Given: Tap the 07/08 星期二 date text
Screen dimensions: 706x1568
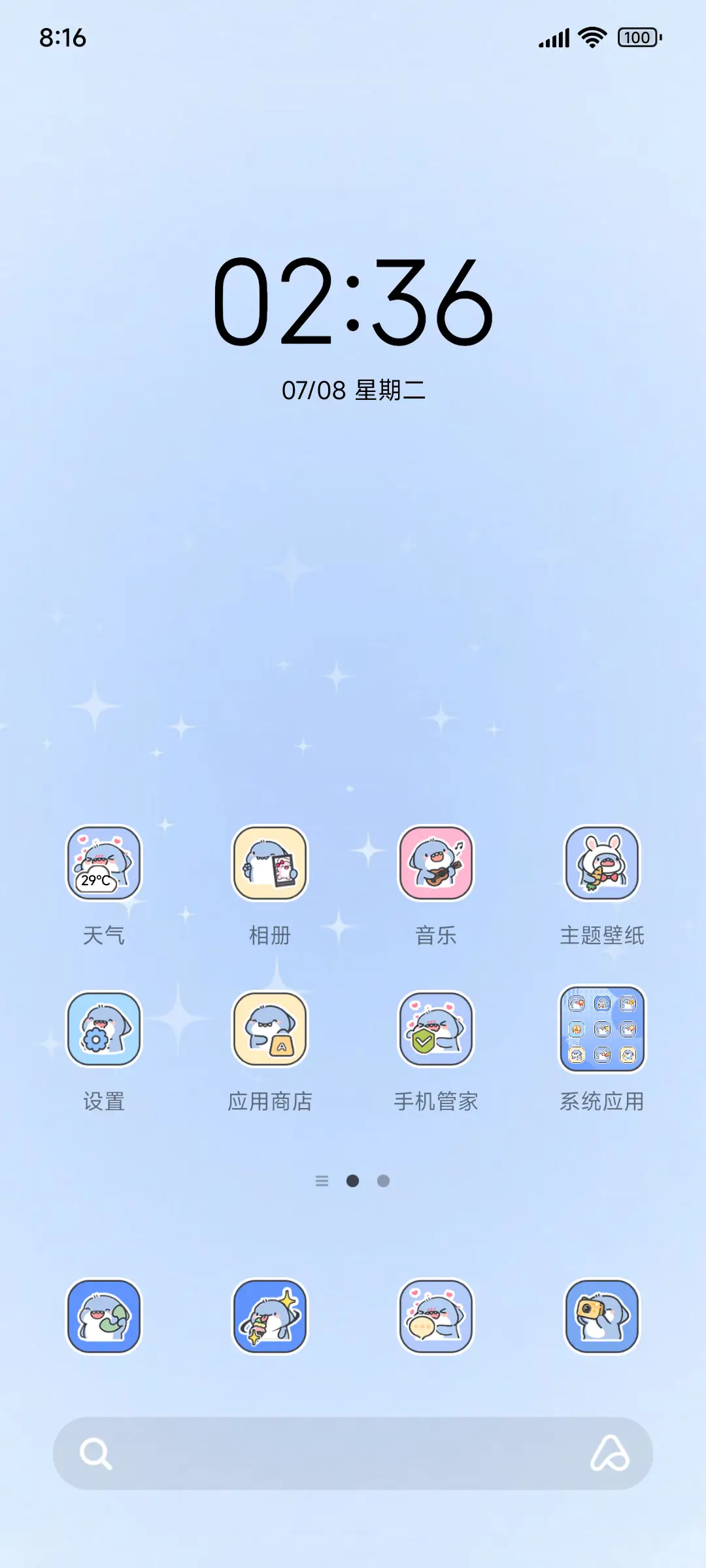Looking at the screenshot, I should (353, 390).
